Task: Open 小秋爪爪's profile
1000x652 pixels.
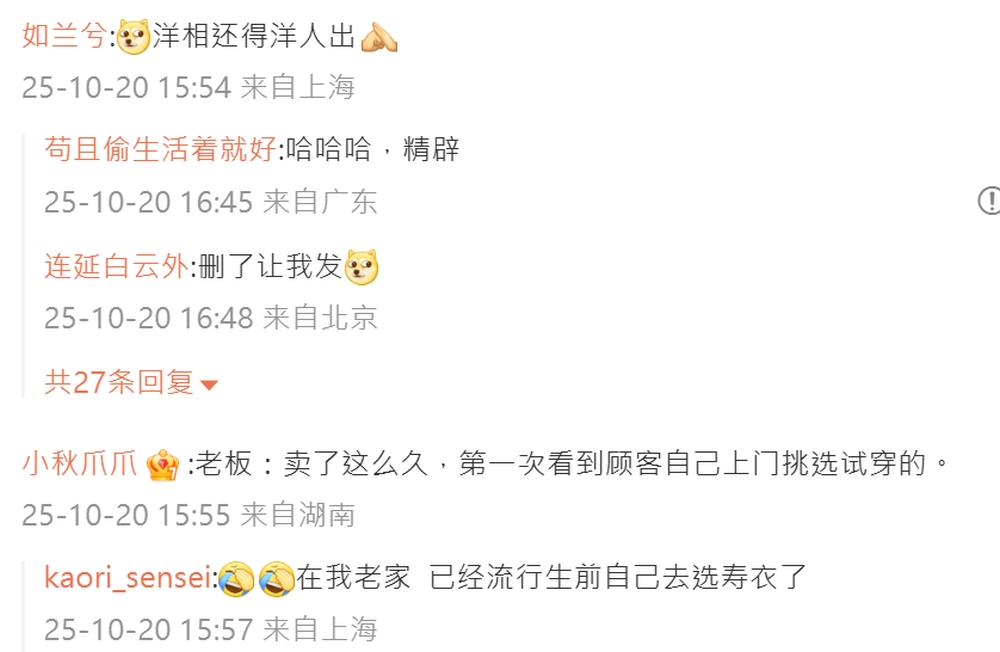Action: pyautogui.click(x=80, y=464)
